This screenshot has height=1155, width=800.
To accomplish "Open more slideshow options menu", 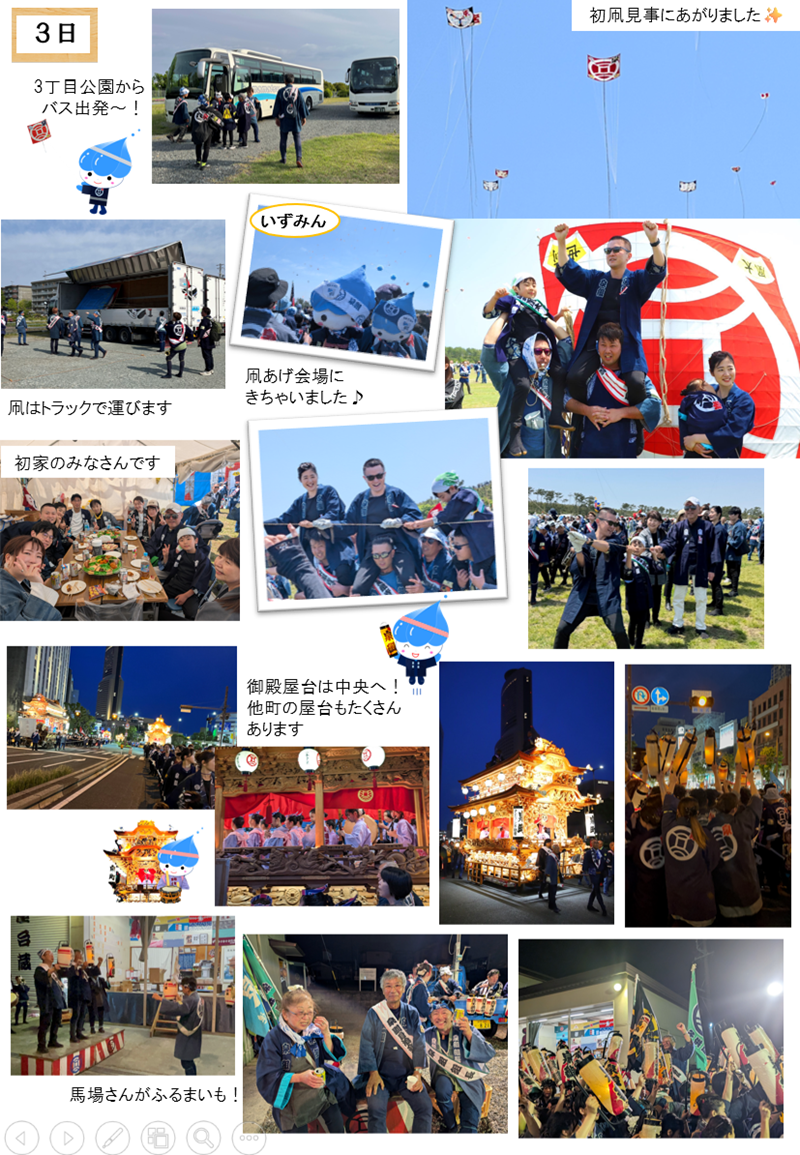I will pos(248,1137).
